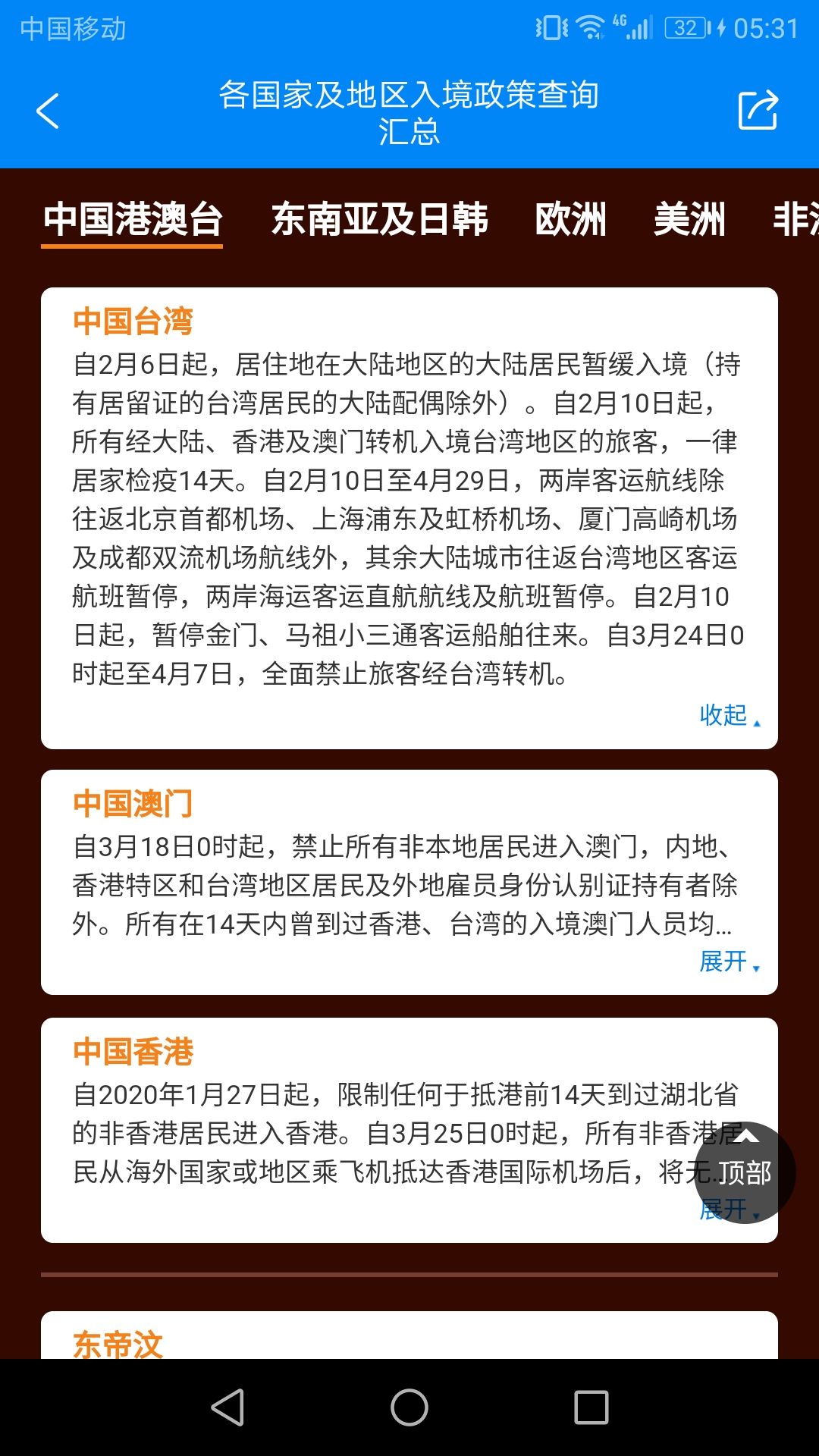
Task: Go back using the header arrow
Action: click(x=47, y=111)
